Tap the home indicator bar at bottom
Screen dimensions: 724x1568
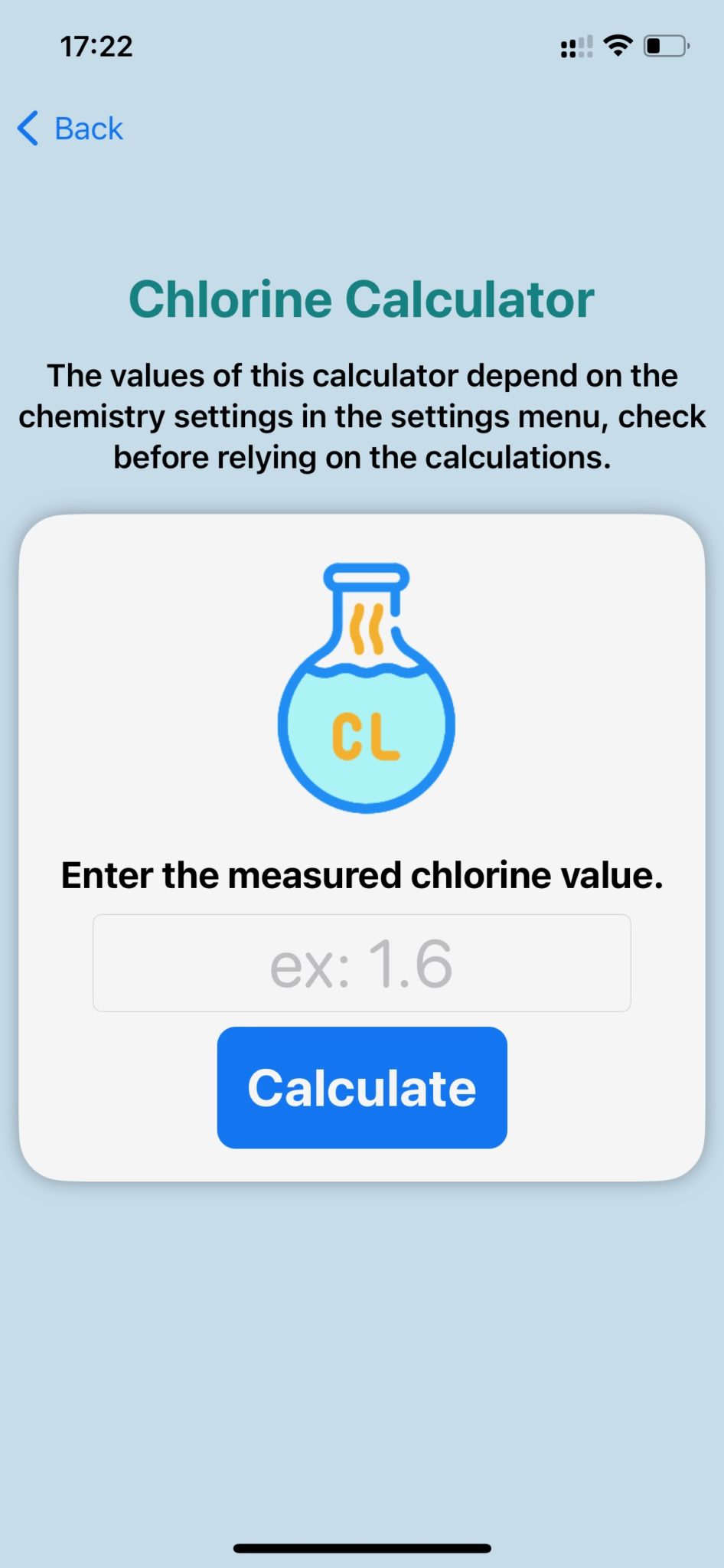(361, 1547)
